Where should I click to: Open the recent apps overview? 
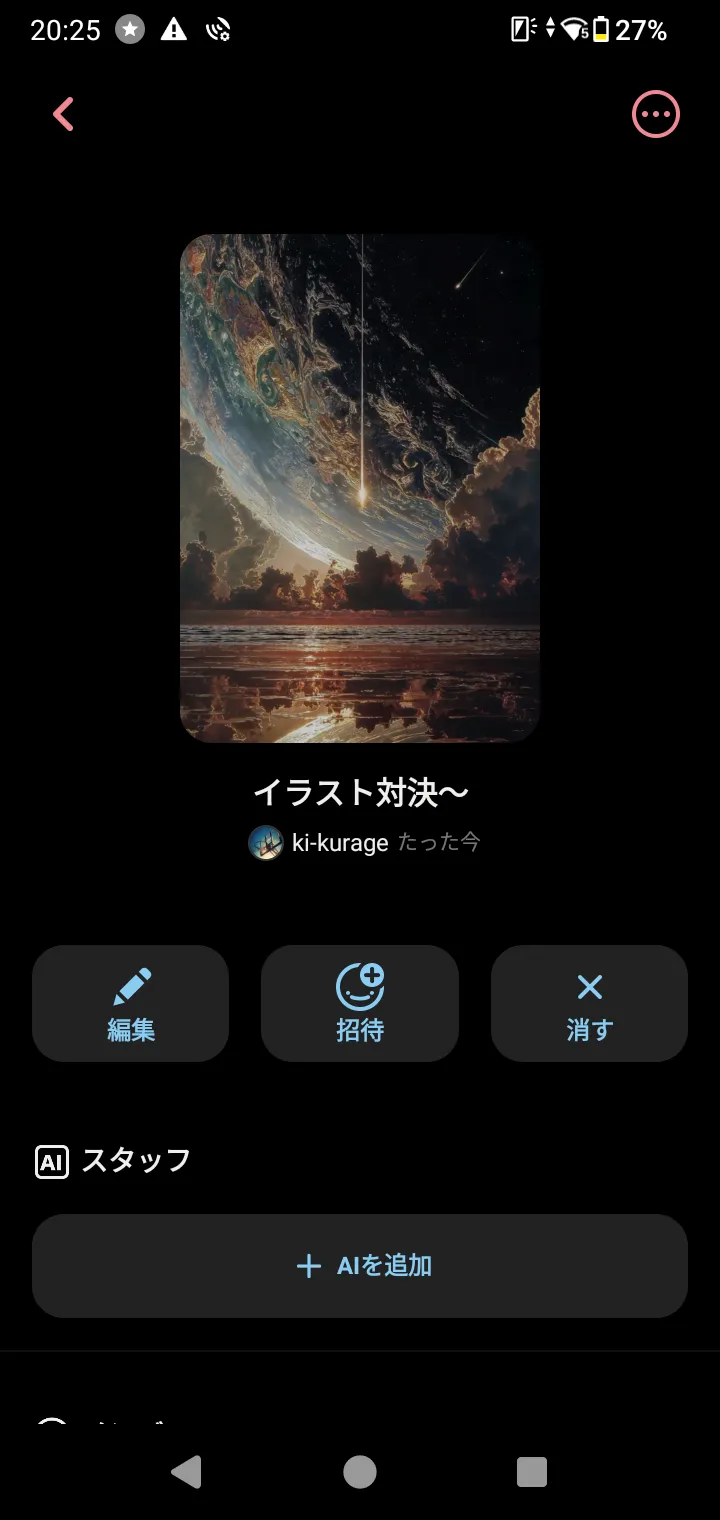pyautogui.click(x=531, y=1471)
